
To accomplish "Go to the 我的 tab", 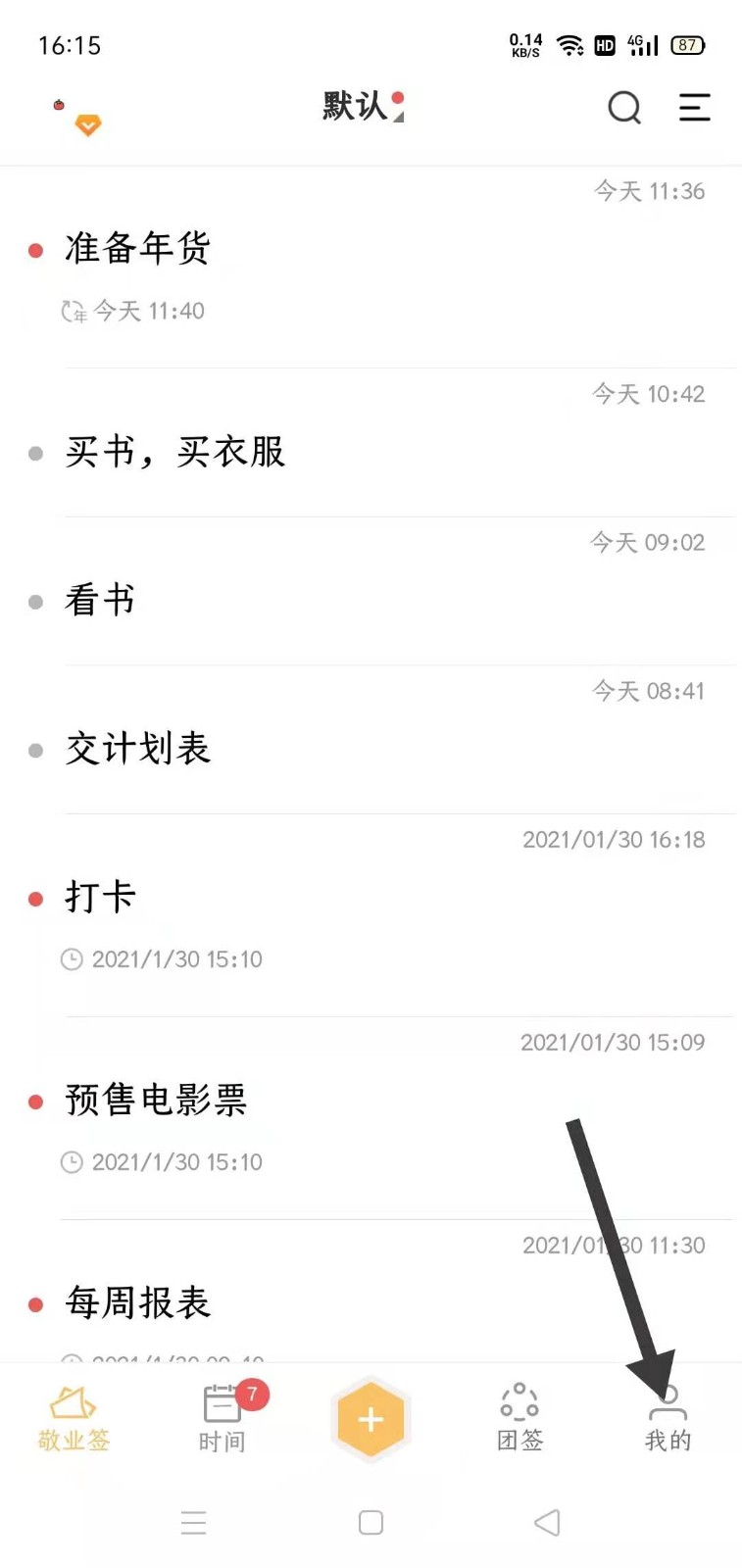I will pyautogui.click(x=668, y=1419).
